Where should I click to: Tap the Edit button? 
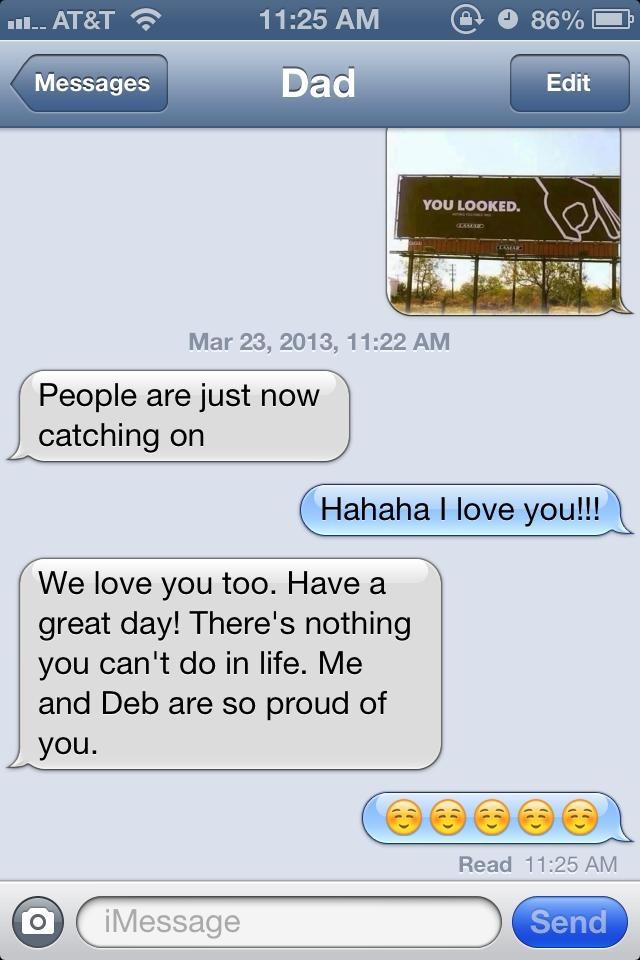(x=568, y=83)
